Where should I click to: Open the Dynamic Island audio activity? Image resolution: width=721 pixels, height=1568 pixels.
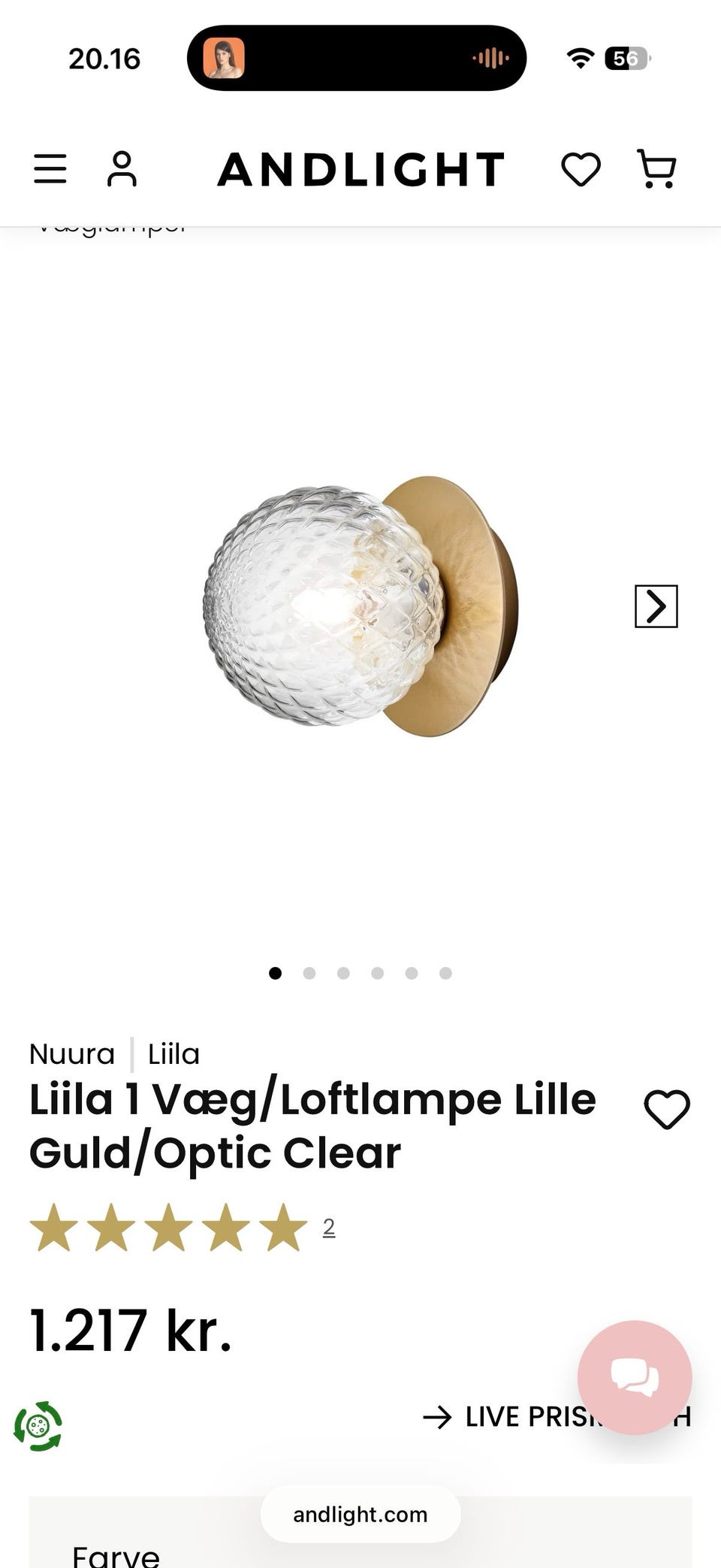(x=357, y=58)
